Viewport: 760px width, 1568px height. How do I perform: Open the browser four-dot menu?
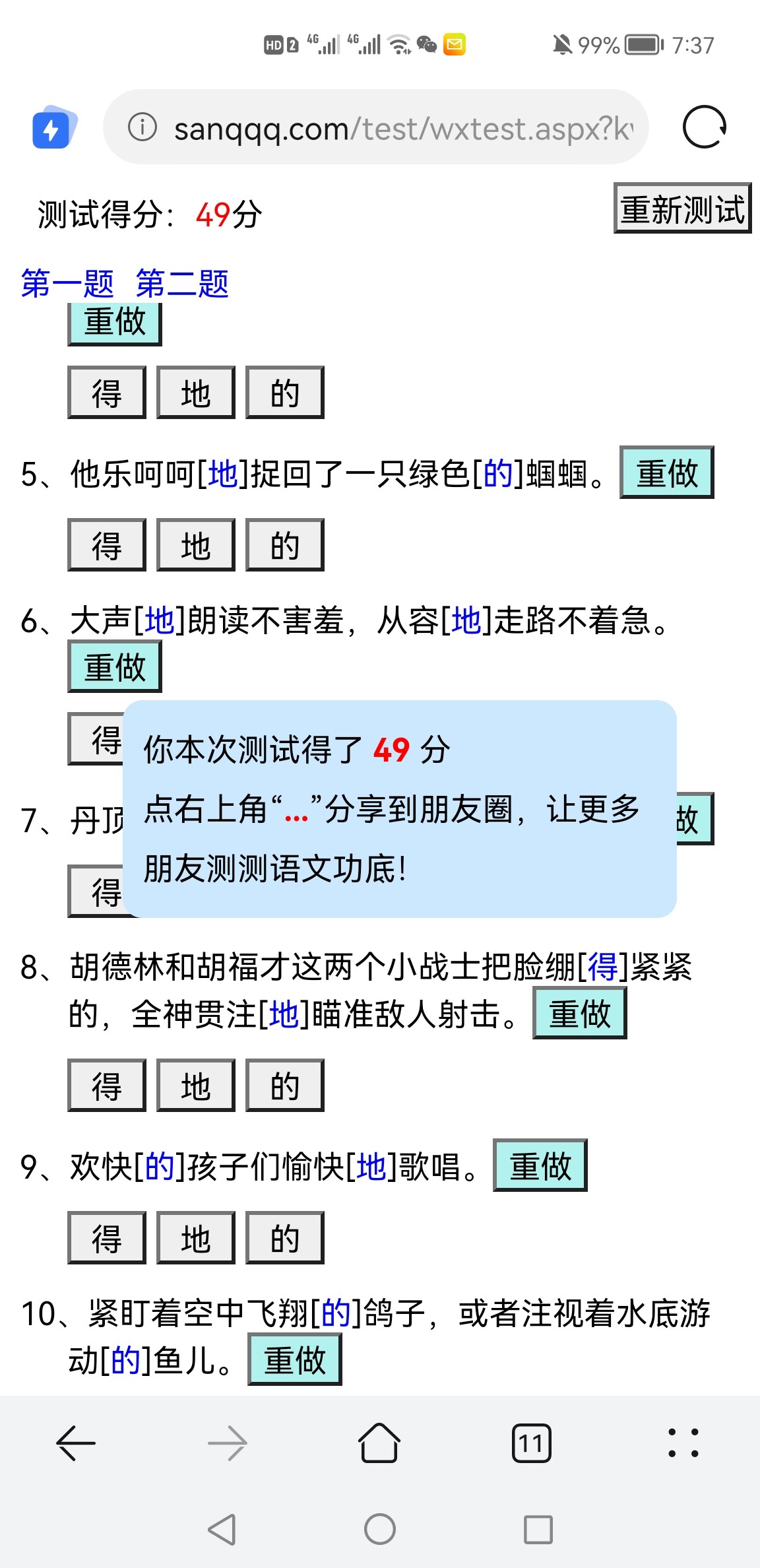[x=683, y=1443]
